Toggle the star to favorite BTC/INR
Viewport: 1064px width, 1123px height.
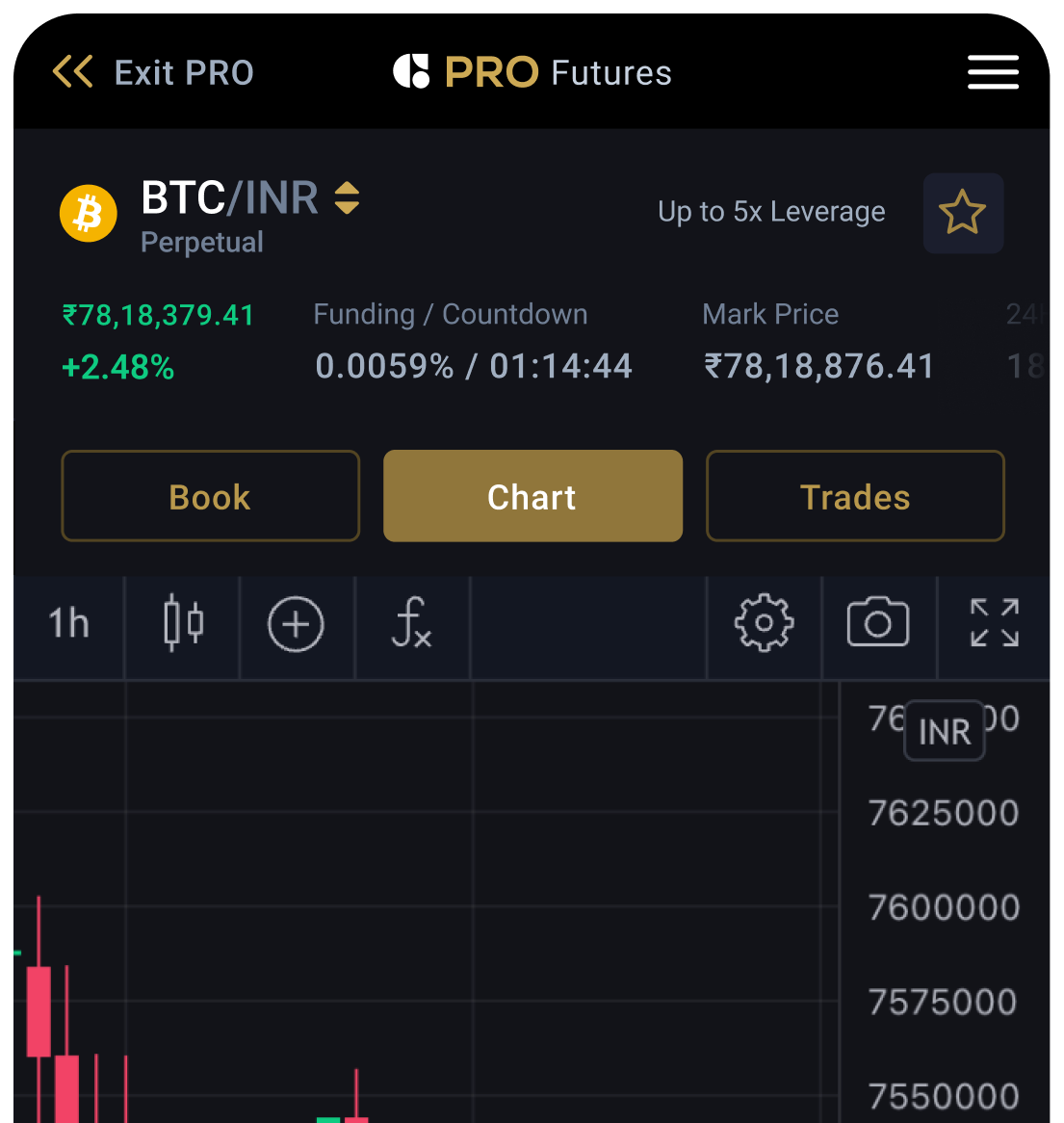coord(963,213)
